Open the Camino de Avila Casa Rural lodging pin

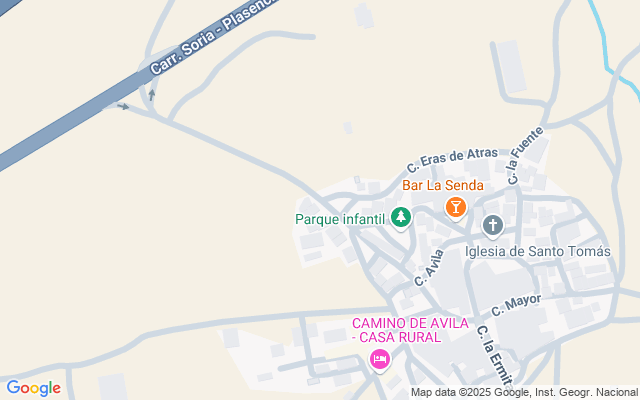(379, 358)
